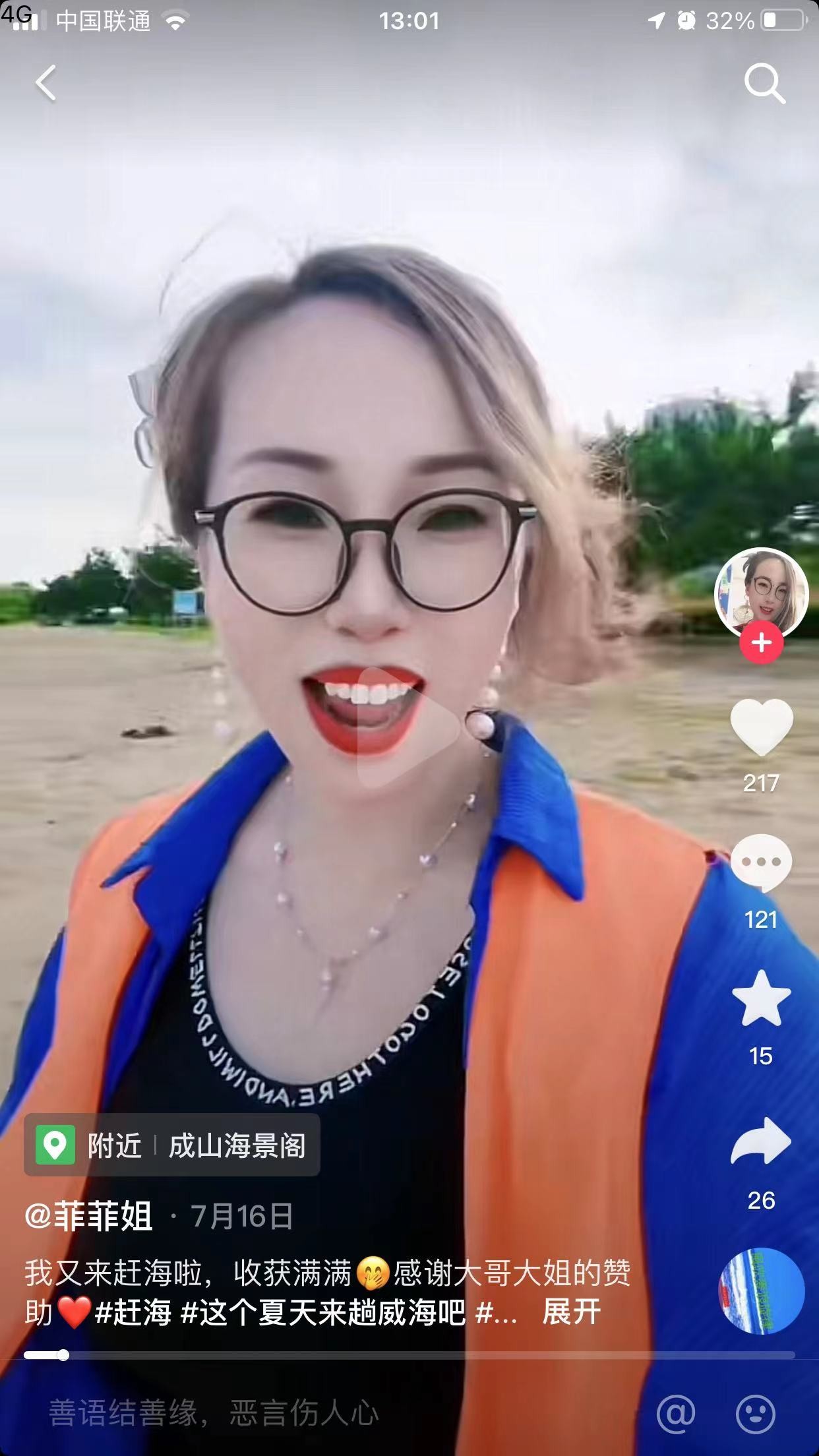The image size is (819, 1456).
Task: Open @菲菲姐 username link
Action: coord(89,1217)
